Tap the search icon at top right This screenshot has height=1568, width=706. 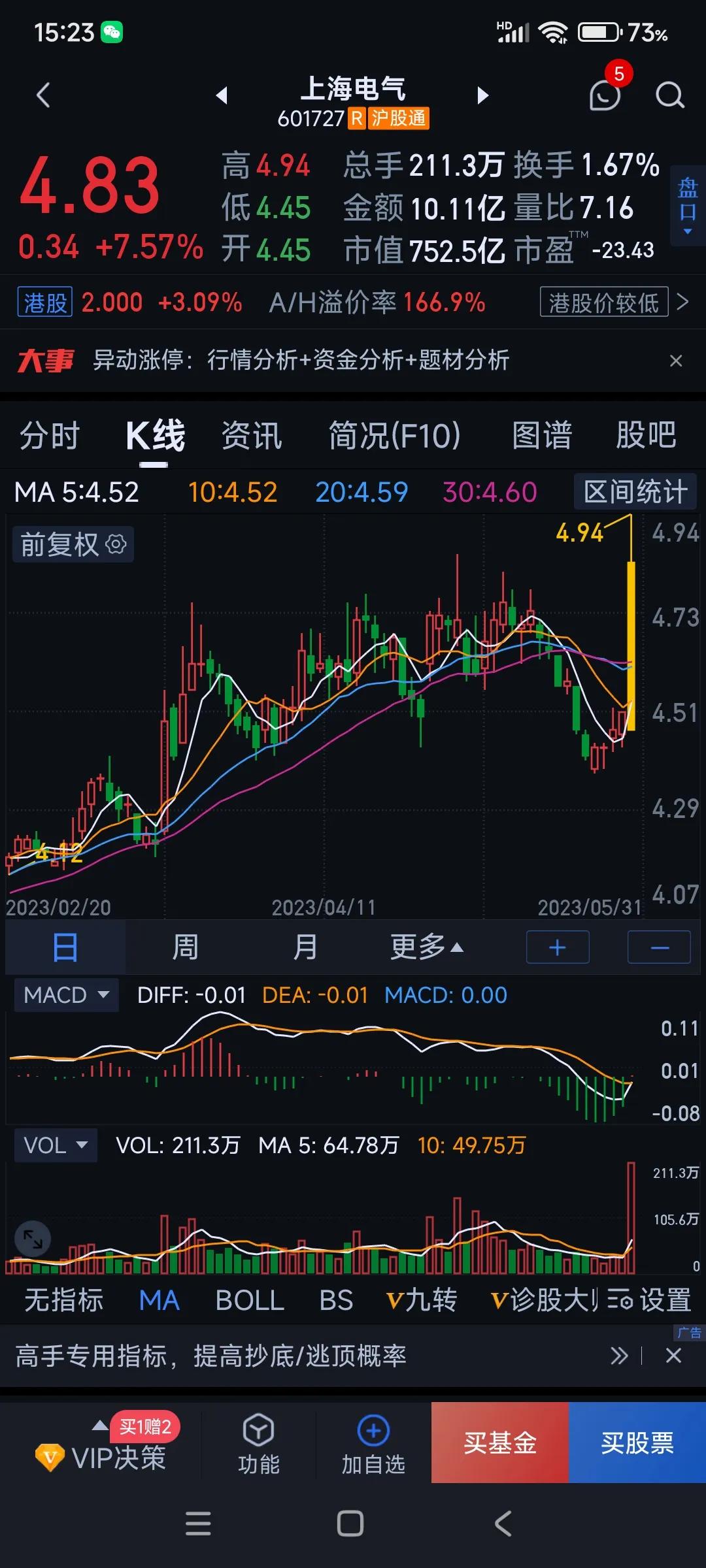669,95
